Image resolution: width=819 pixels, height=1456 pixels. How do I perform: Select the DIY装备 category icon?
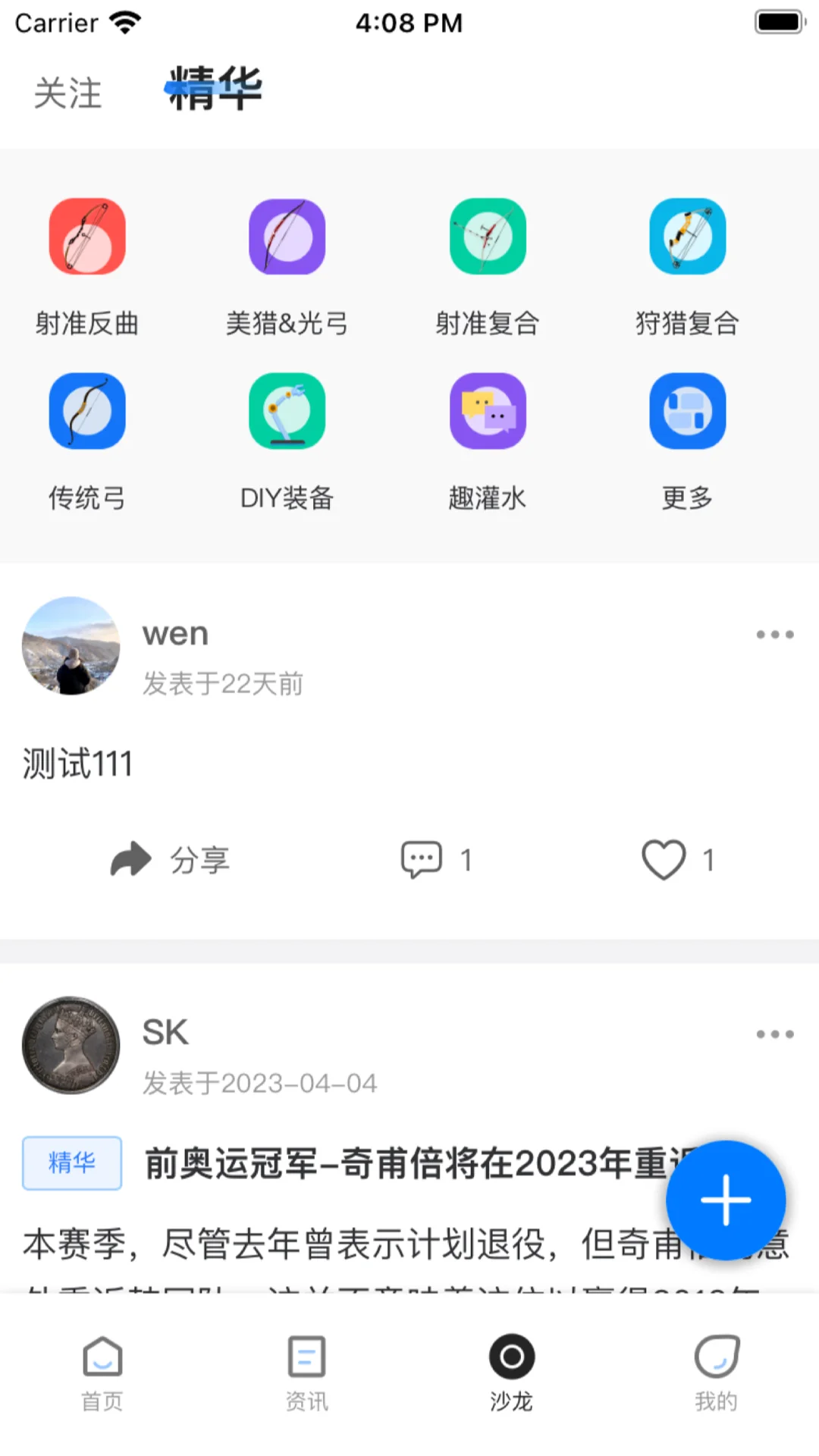(x=287, y=412)
